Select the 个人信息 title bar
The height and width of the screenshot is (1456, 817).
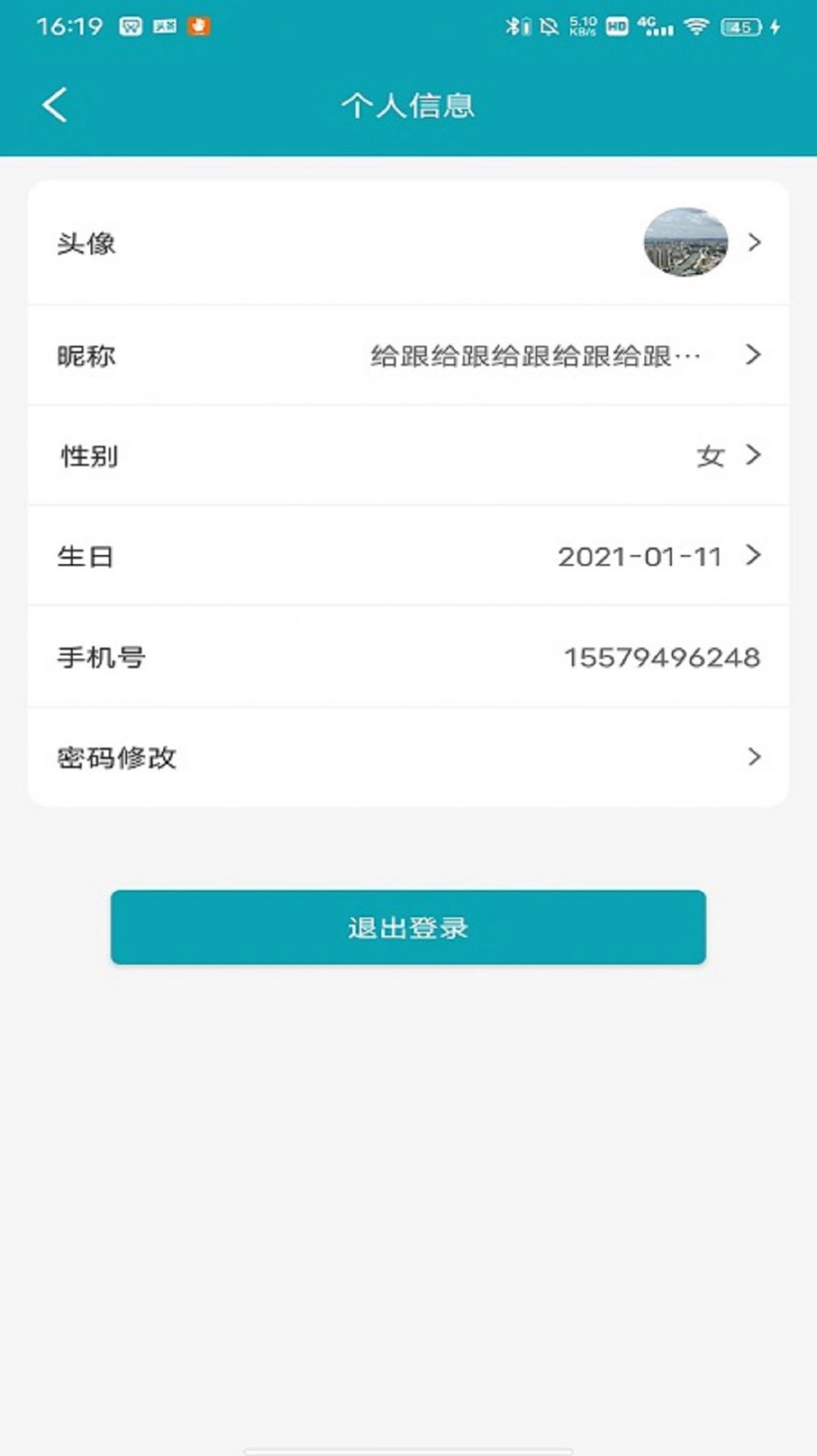408,106
